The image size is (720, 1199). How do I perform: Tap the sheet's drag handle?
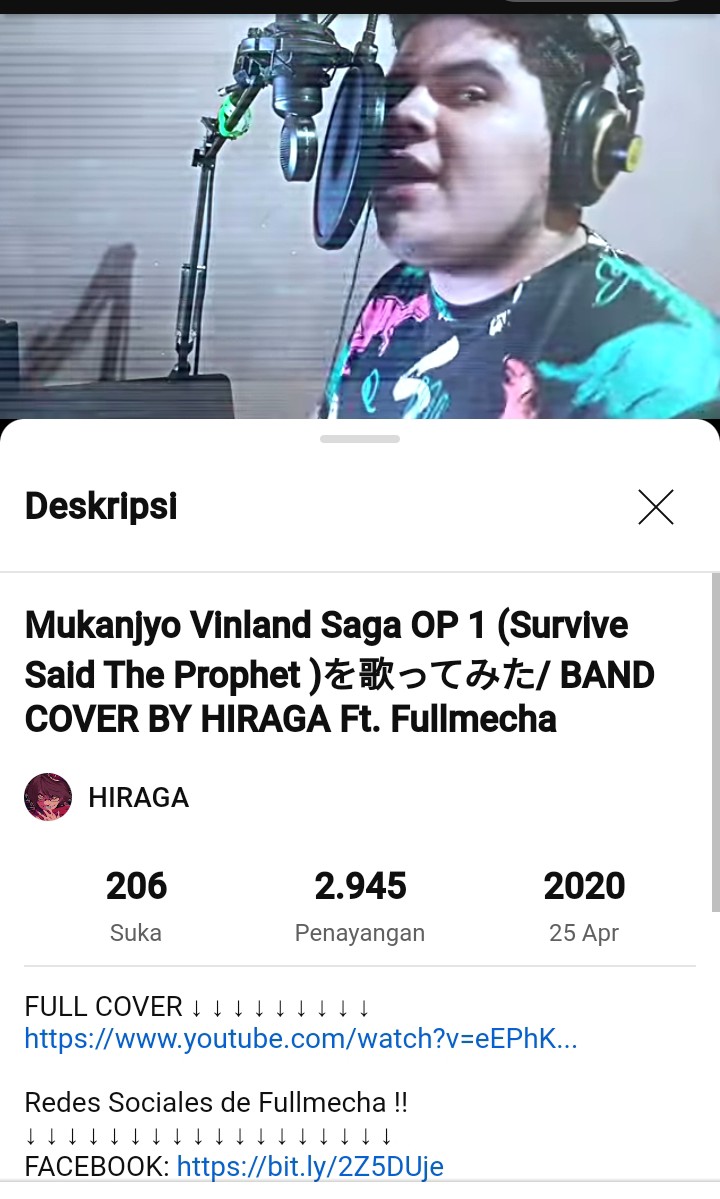pos(360,439)
